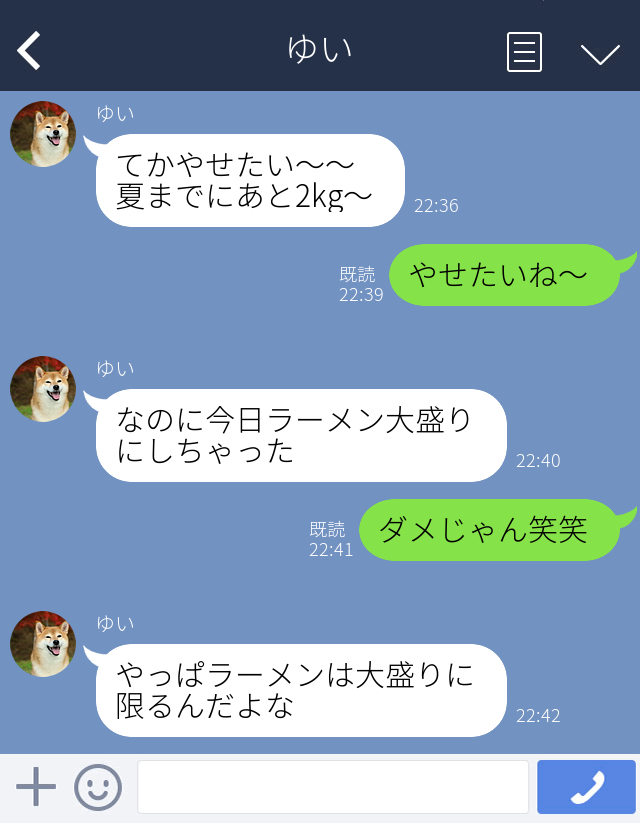Focus the message text field

click(x=332, y=787)
